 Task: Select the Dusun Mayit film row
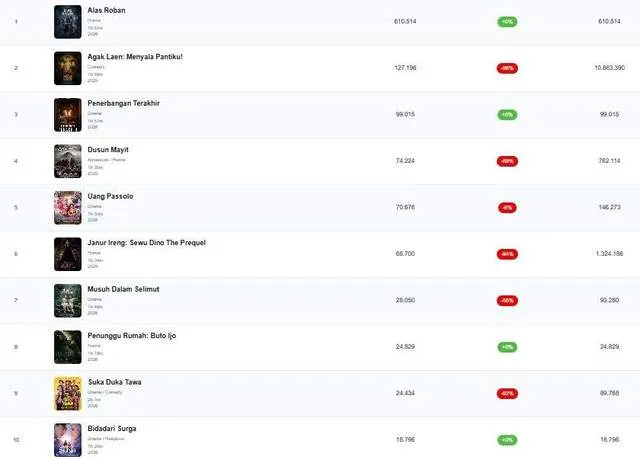click(108, 150)
